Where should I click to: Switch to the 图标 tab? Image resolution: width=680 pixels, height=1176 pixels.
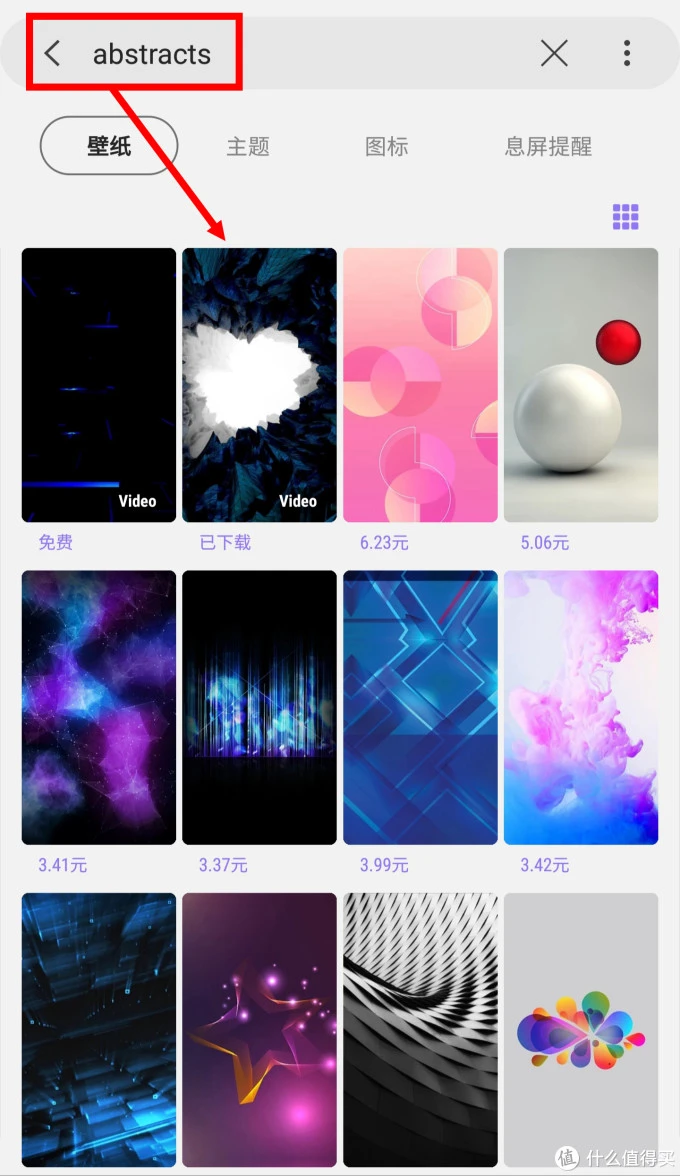coord(386,146)
